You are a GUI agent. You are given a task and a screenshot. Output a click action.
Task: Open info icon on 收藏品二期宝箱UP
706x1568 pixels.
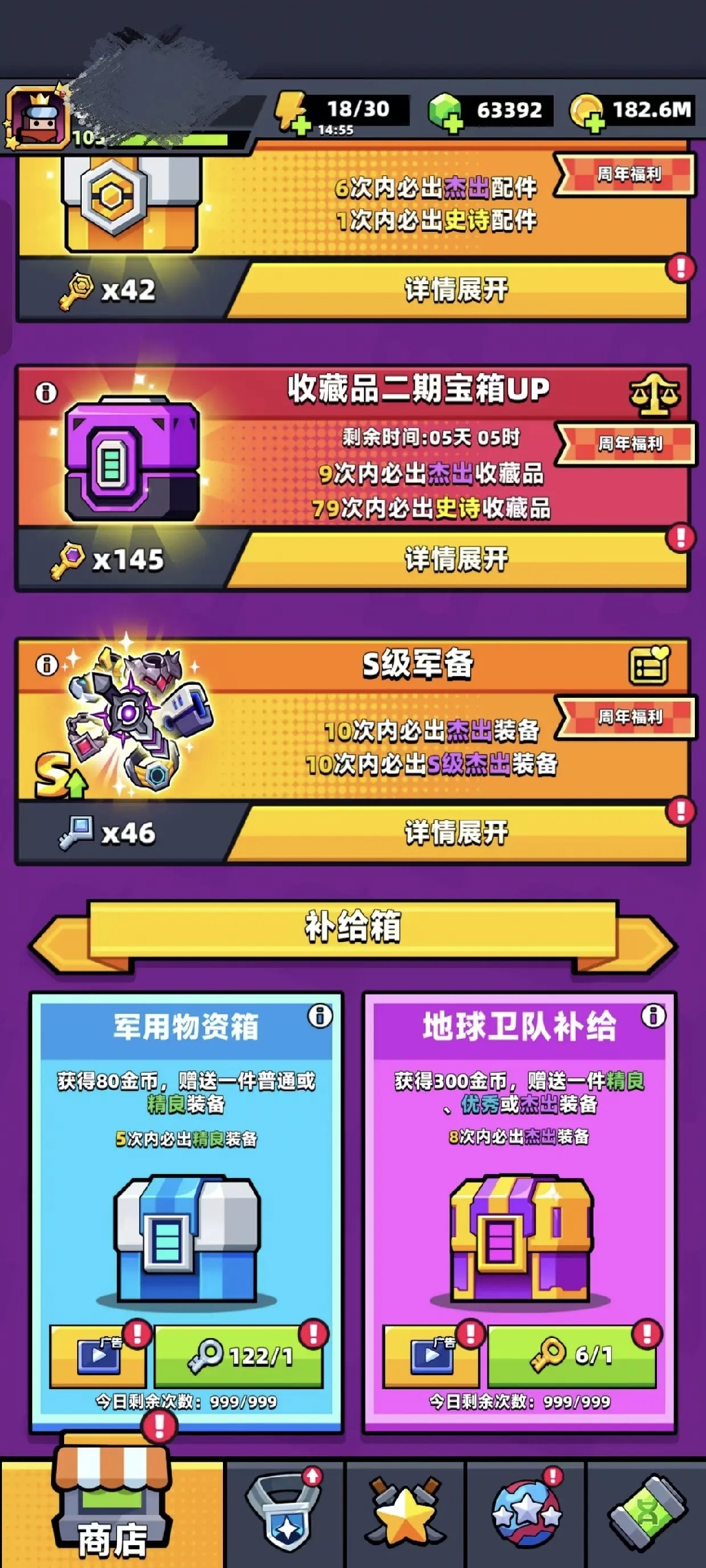(46, 393)
